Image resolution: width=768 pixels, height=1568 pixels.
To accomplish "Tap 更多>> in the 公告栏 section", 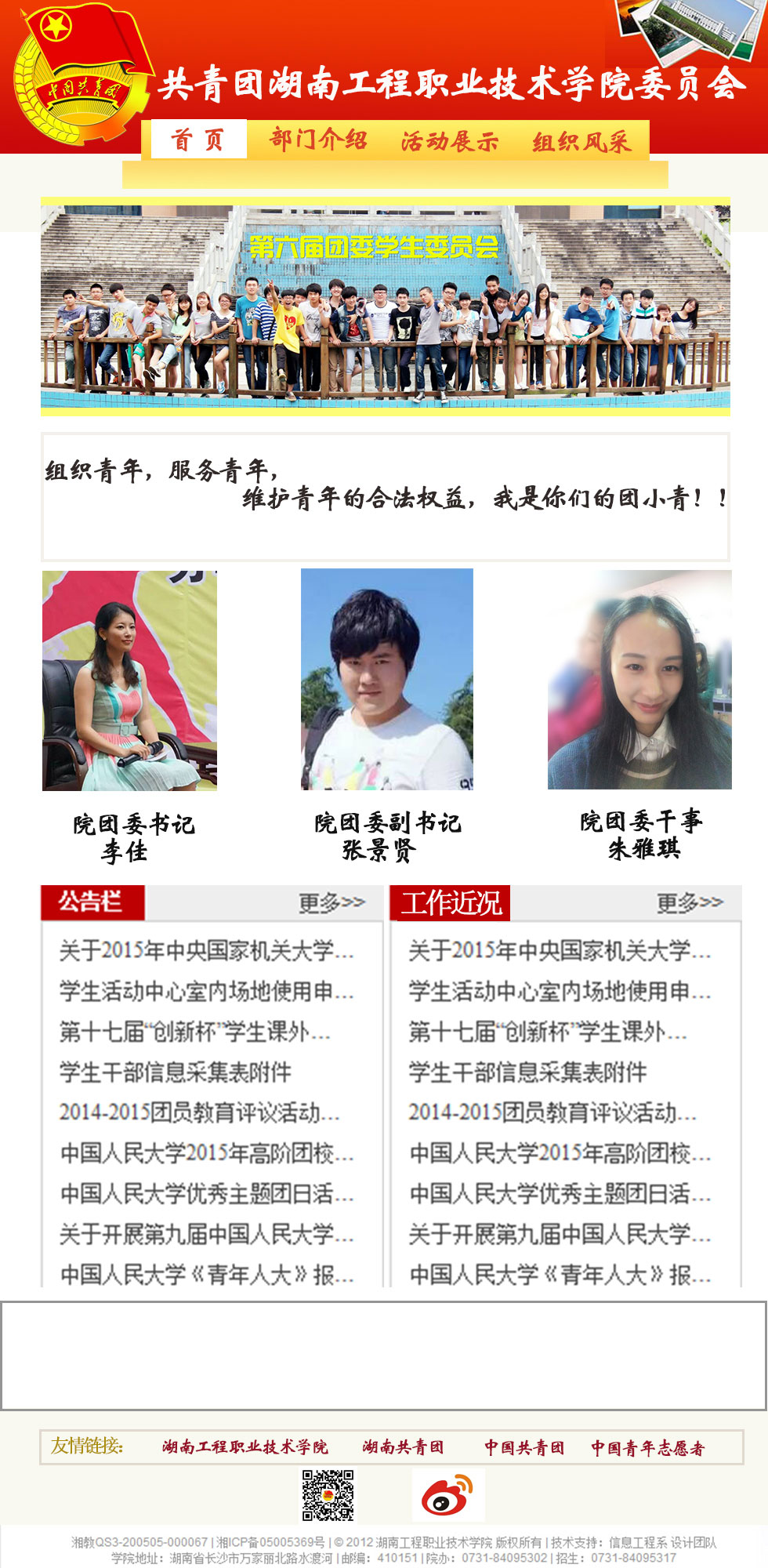I will 331,903.
